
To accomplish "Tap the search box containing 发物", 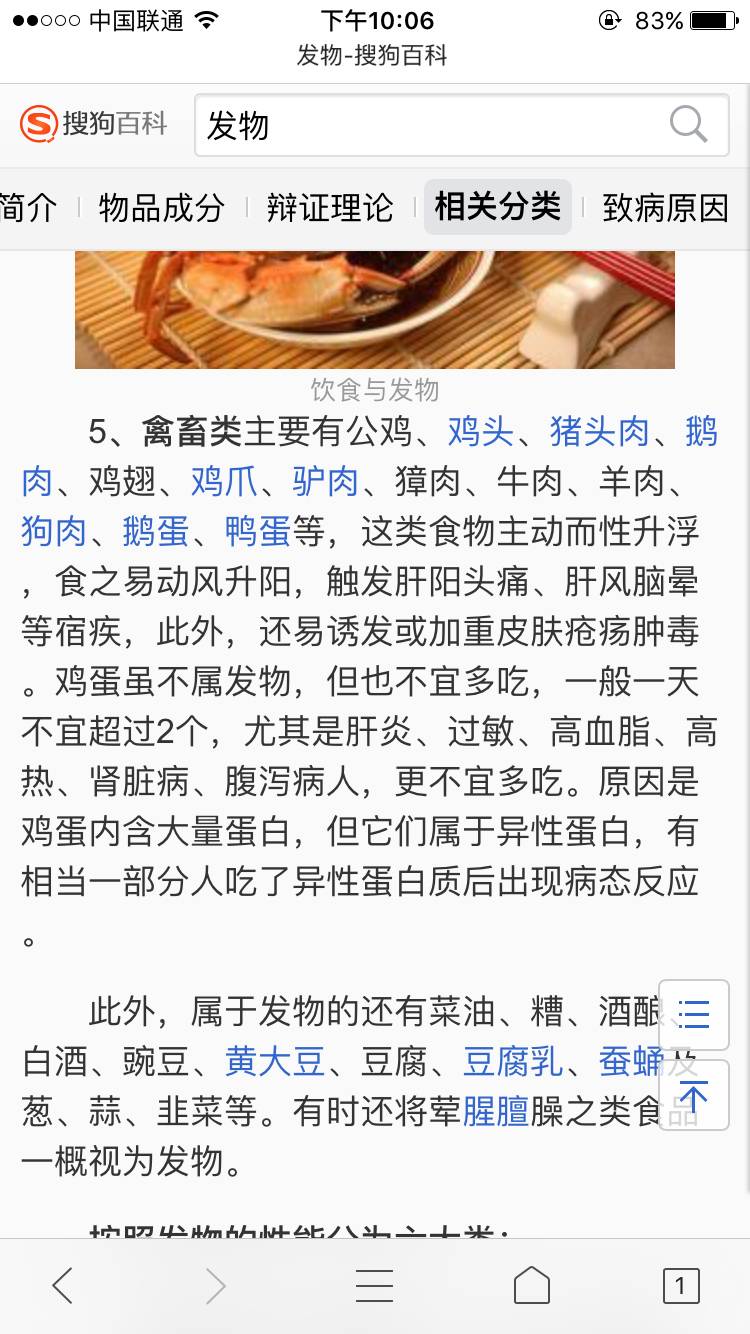I will click(430, 126).
